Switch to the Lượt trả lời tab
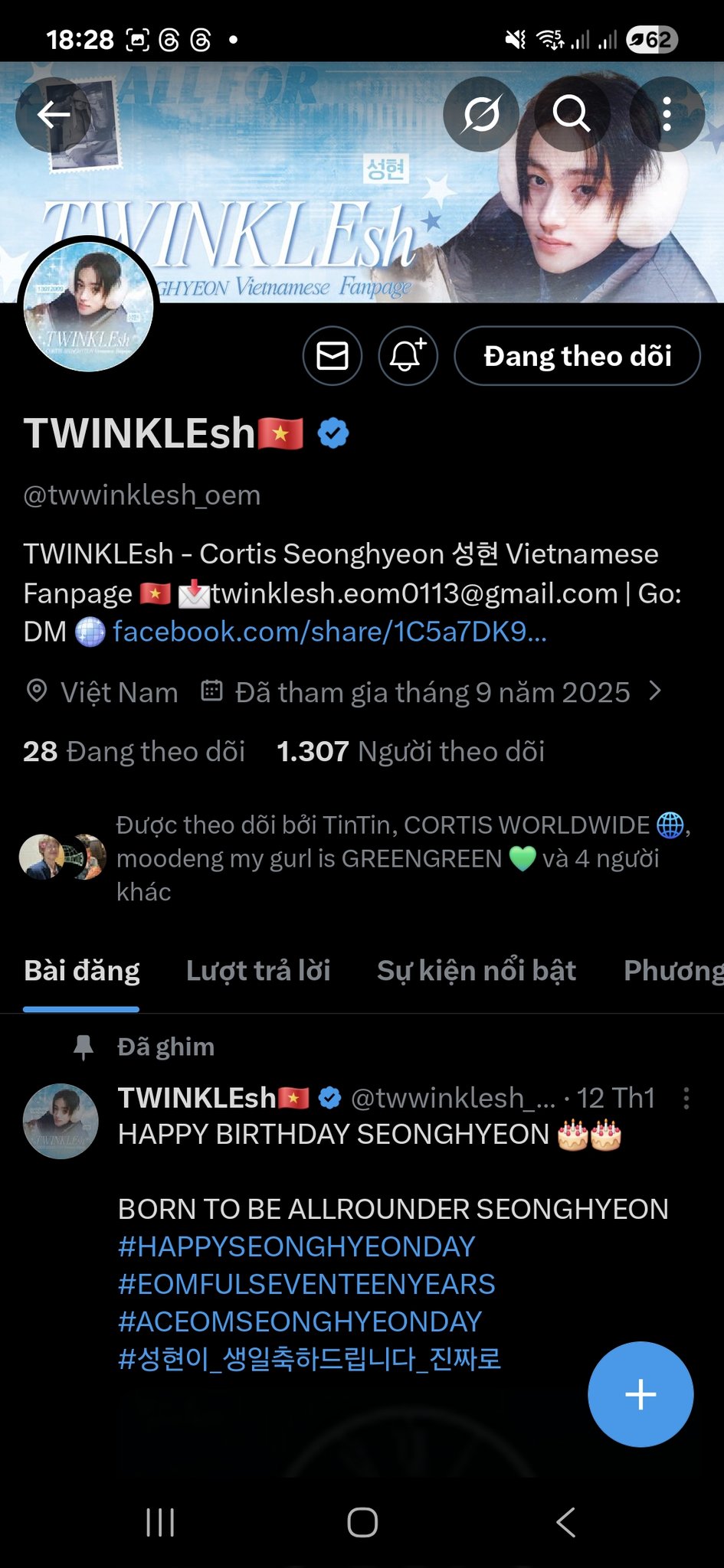Image resolution: width=724 pixels, height=1568 pixels. [x=258, y=971]
